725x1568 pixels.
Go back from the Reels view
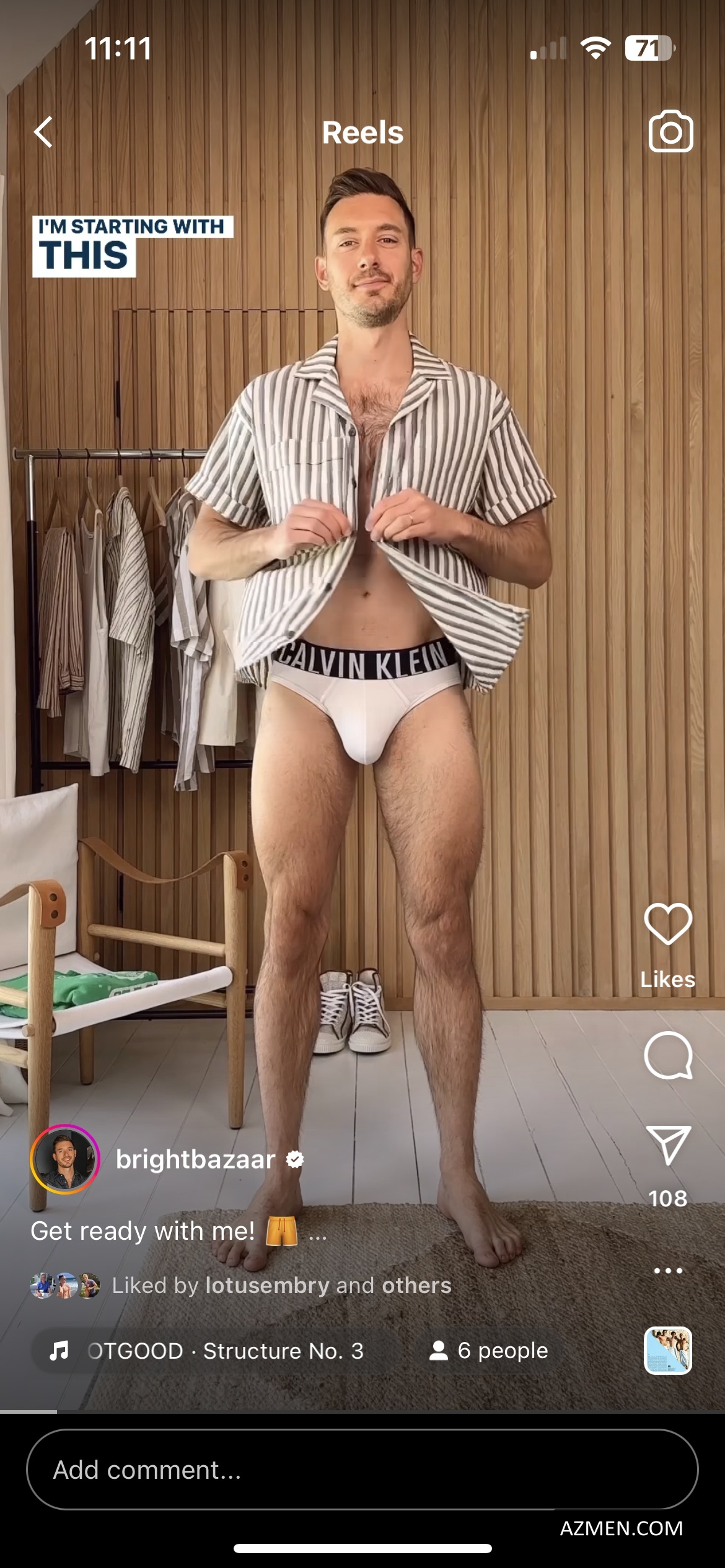pyautogui.click(x=43, y=132)
